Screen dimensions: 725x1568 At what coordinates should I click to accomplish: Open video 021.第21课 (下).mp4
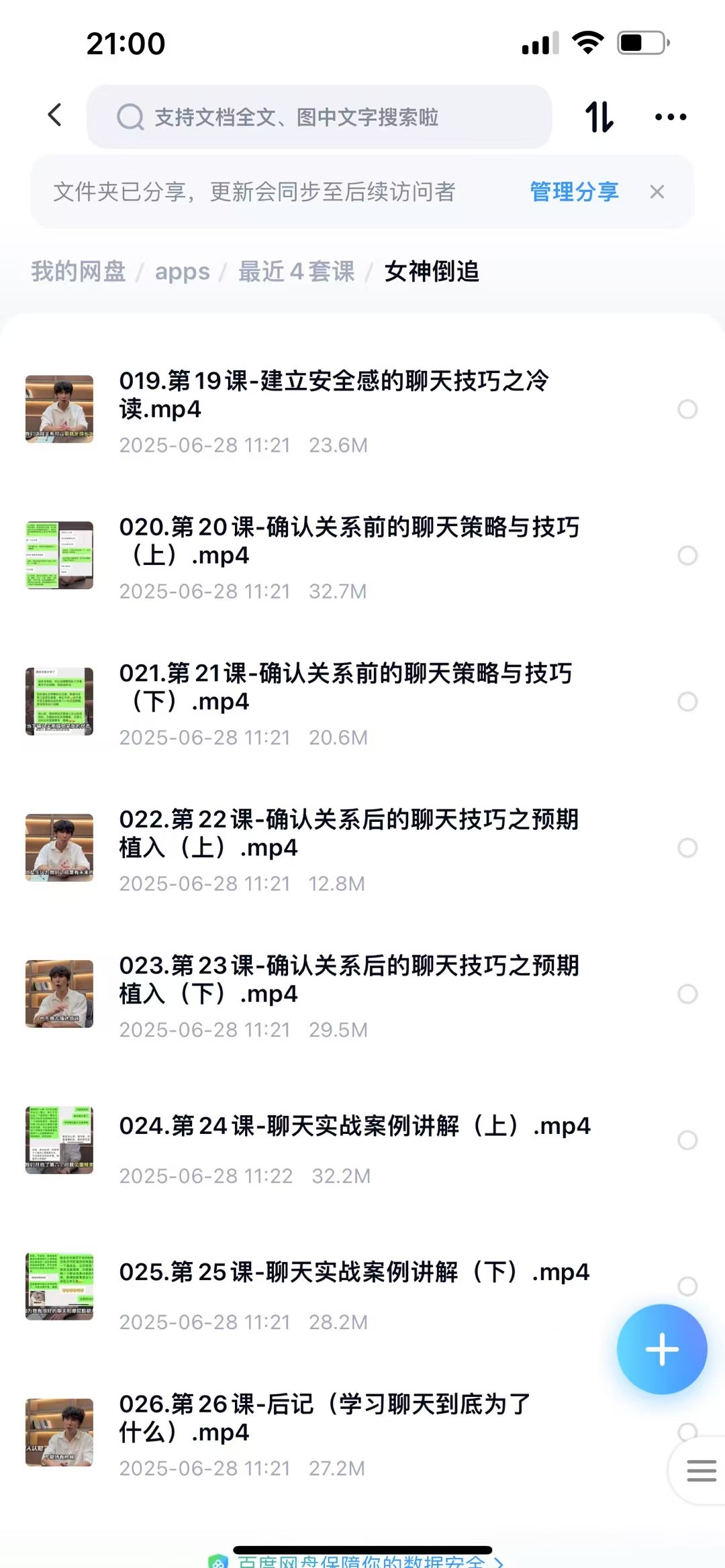(x=346, y=687)
